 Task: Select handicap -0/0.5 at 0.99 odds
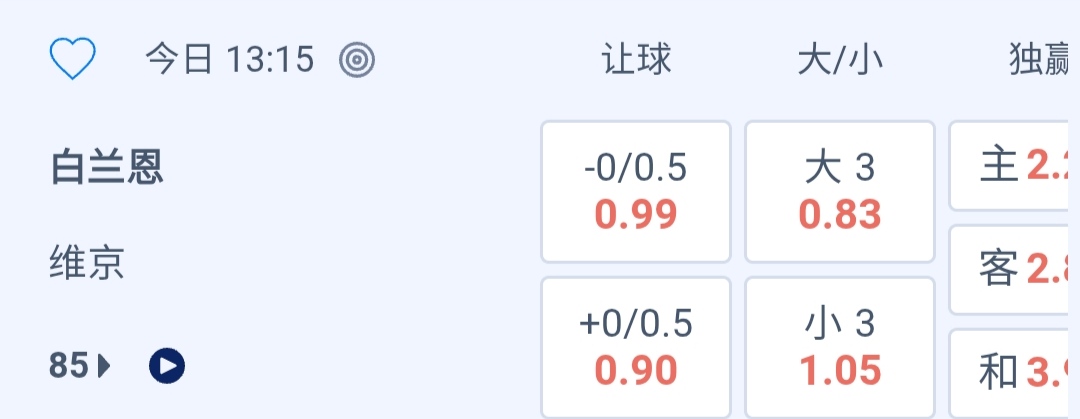tap(636, 192)
